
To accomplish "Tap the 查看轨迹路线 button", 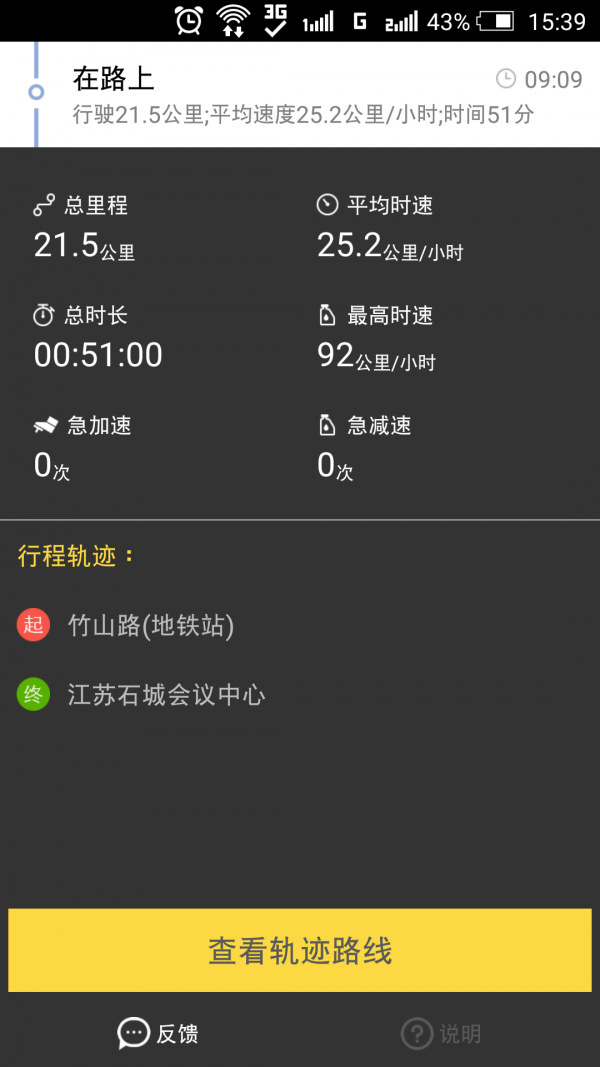I will [x=300, y=950].
